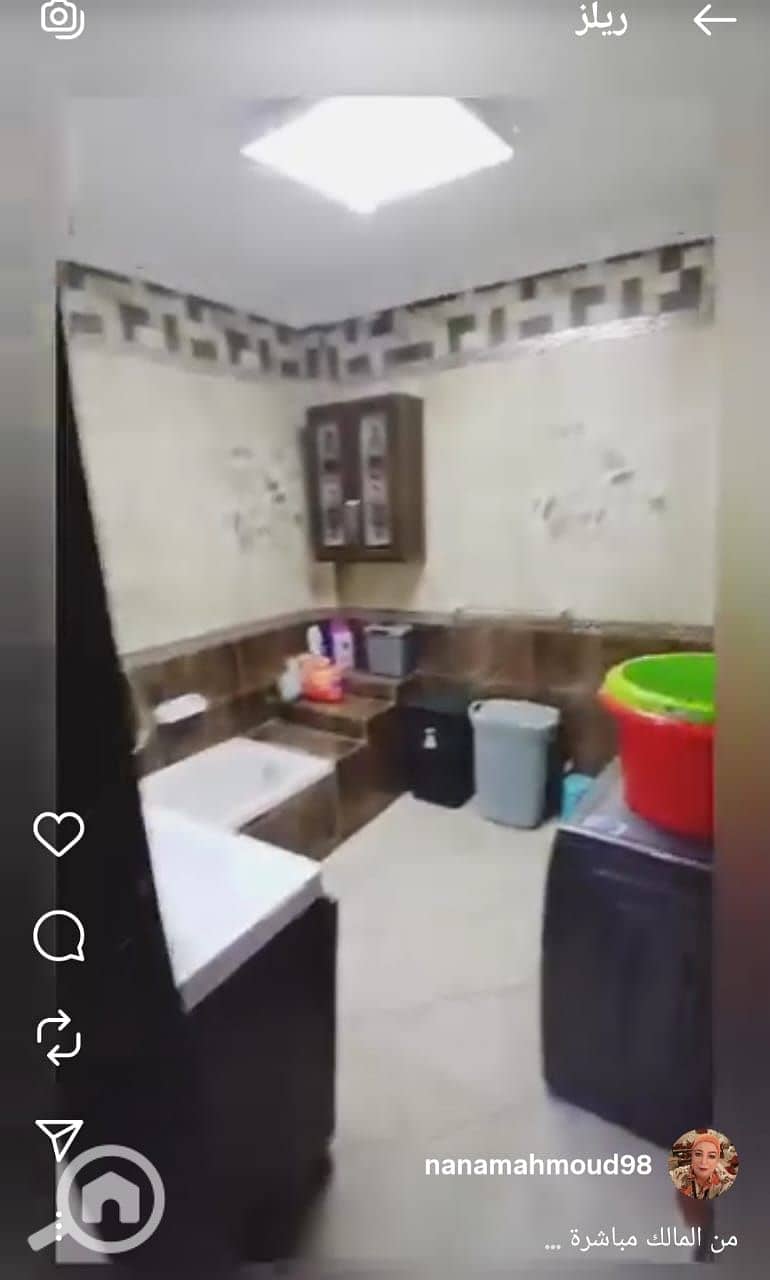
Task: Repost this reel using the arrows icon
Action: (x=59, y=1036)
